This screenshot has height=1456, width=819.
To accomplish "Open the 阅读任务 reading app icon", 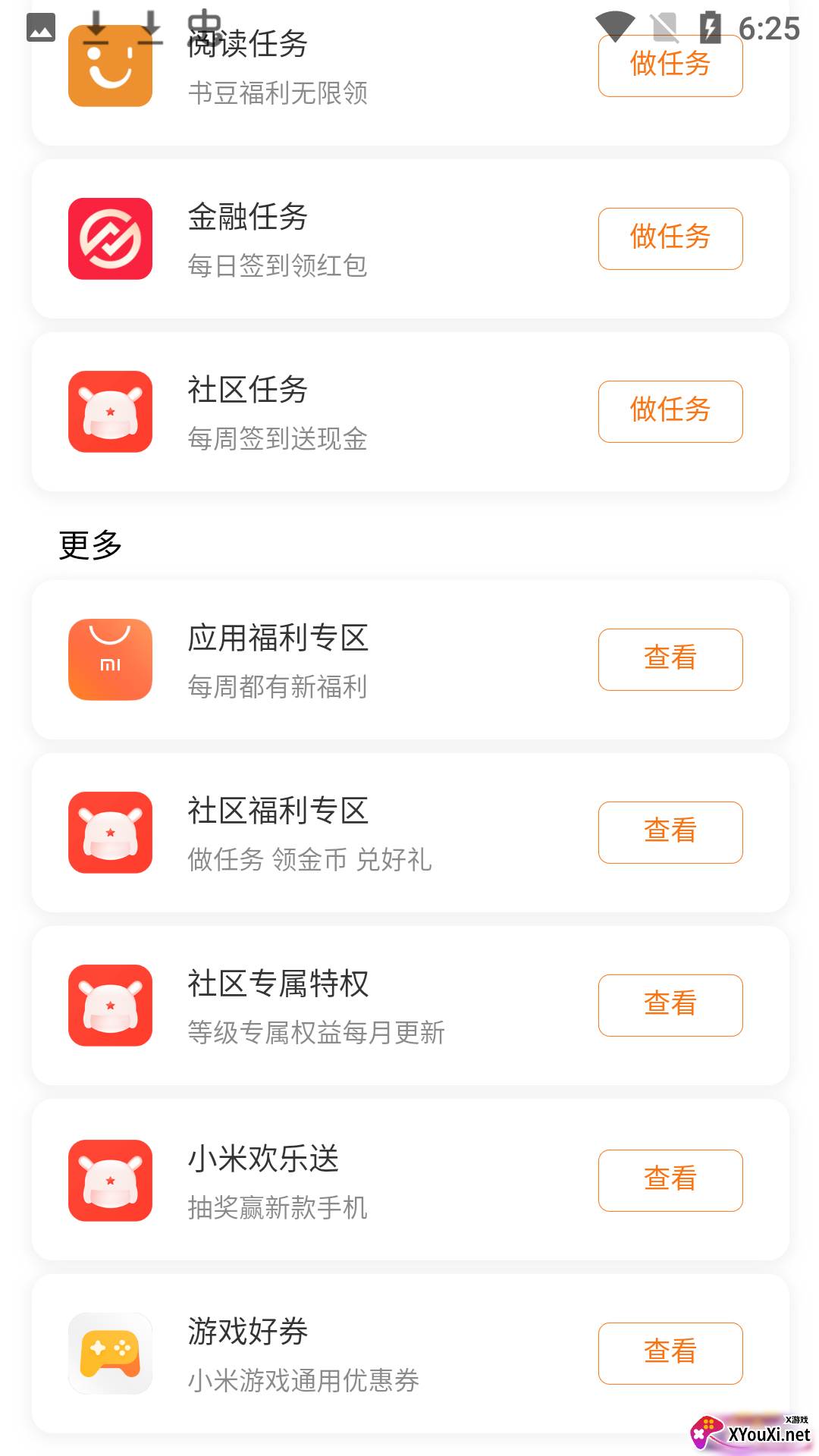I will 109,64.
